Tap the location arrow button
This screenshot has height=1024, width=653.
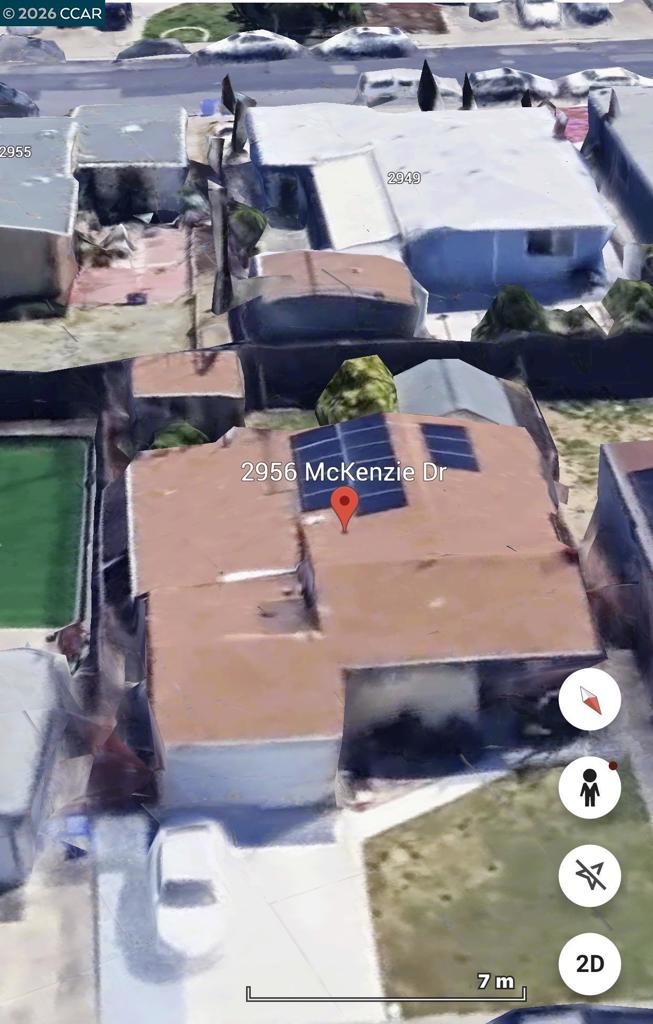(x=590, y=875)
